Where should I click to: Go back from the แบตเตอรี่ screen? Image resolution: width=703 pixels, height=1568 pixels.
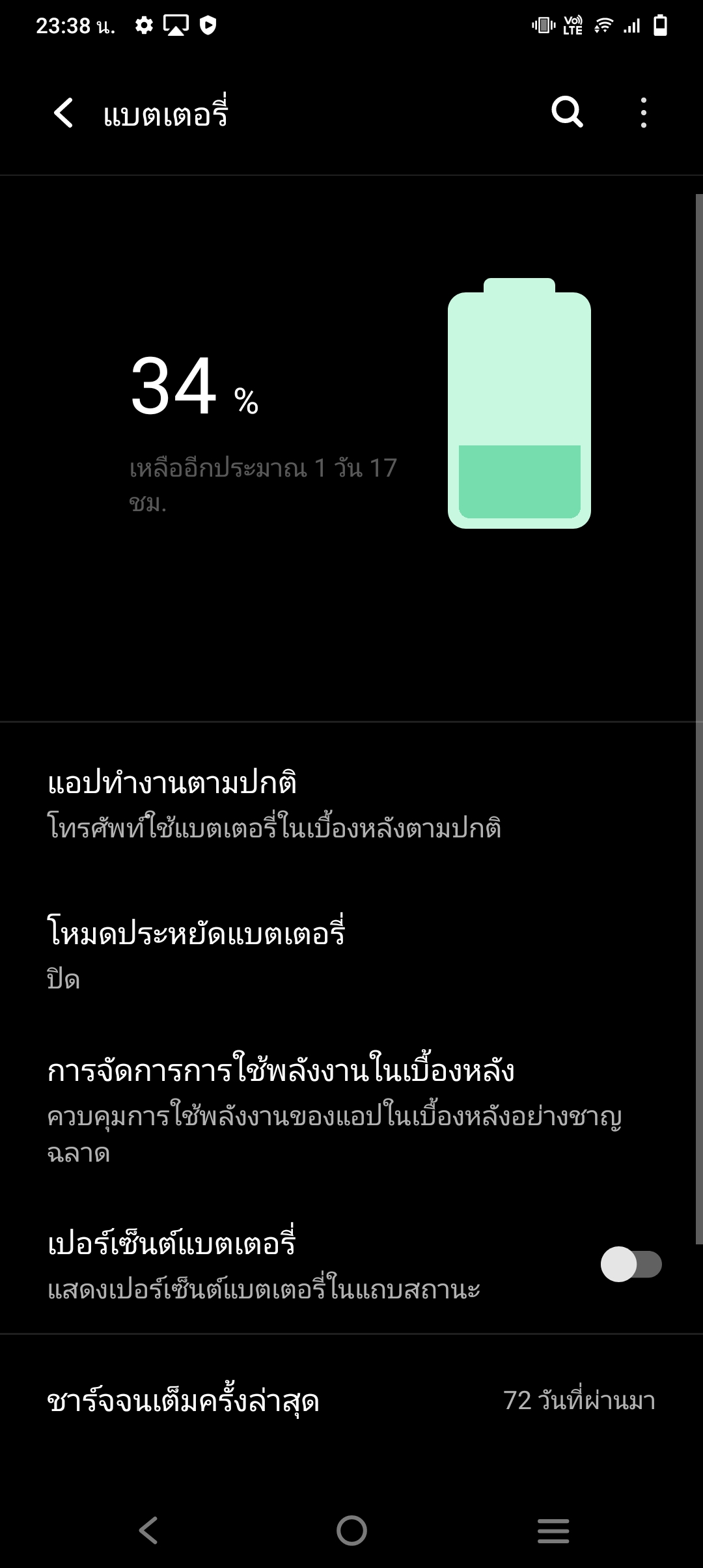click(x=63, y=113)
